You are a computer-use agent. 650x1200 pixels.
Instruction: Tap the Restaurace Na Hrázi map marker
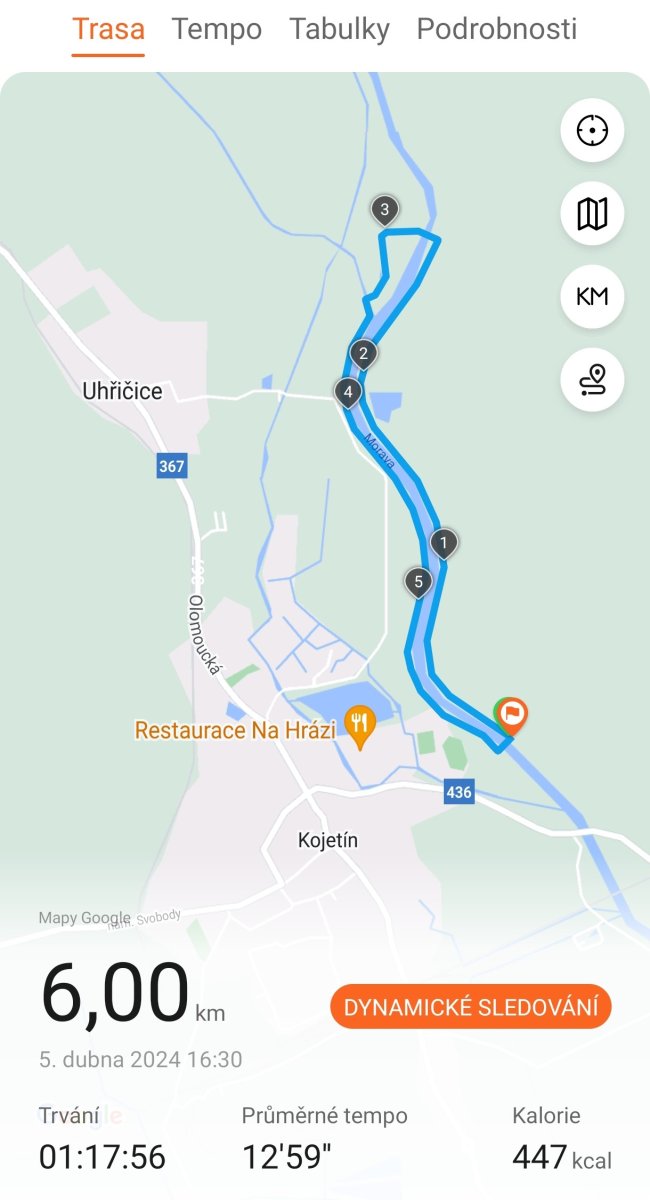click(x=358, y=725)
